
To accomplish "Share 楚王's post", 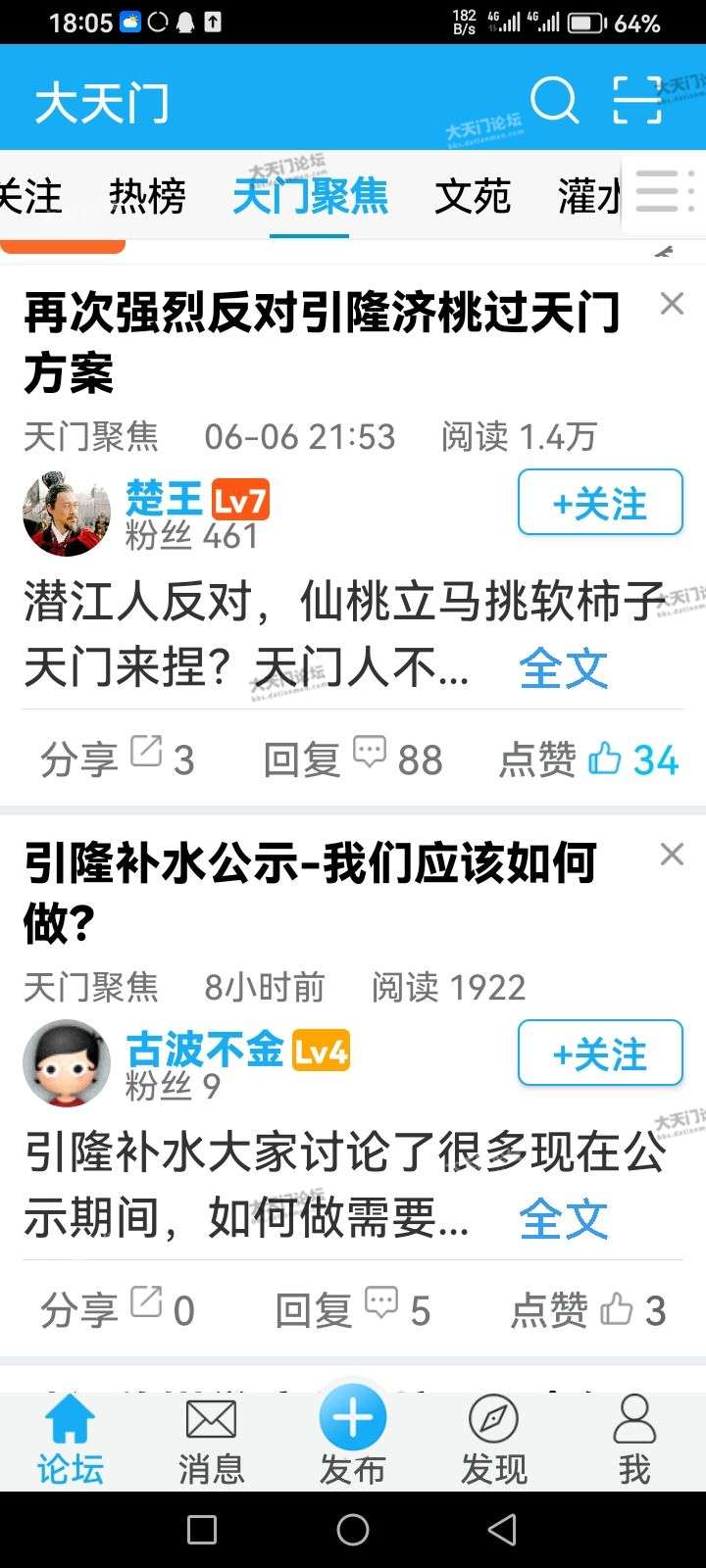I will pyautogui.click(x=116, y=759).
